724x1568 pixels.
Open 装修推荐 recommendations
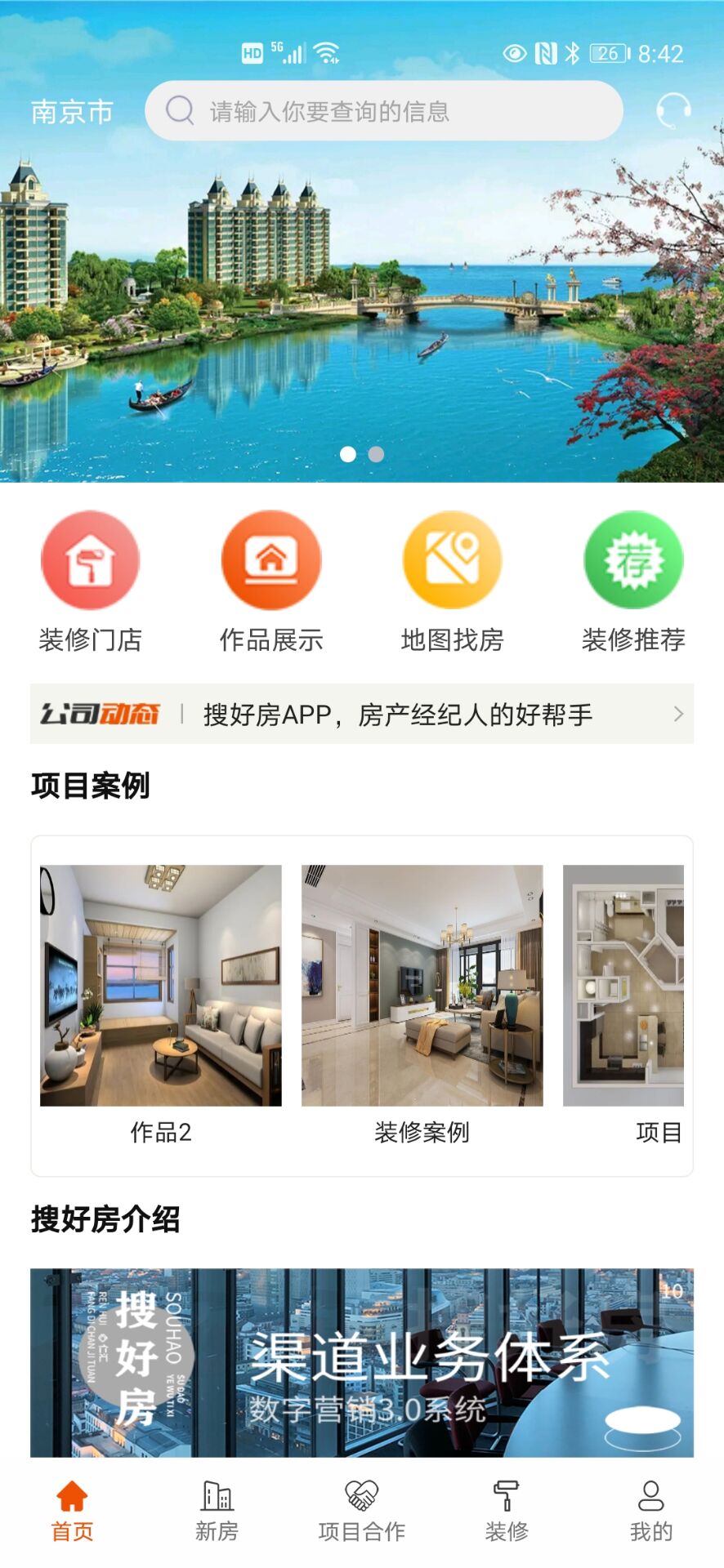click(x=633, y=581)
